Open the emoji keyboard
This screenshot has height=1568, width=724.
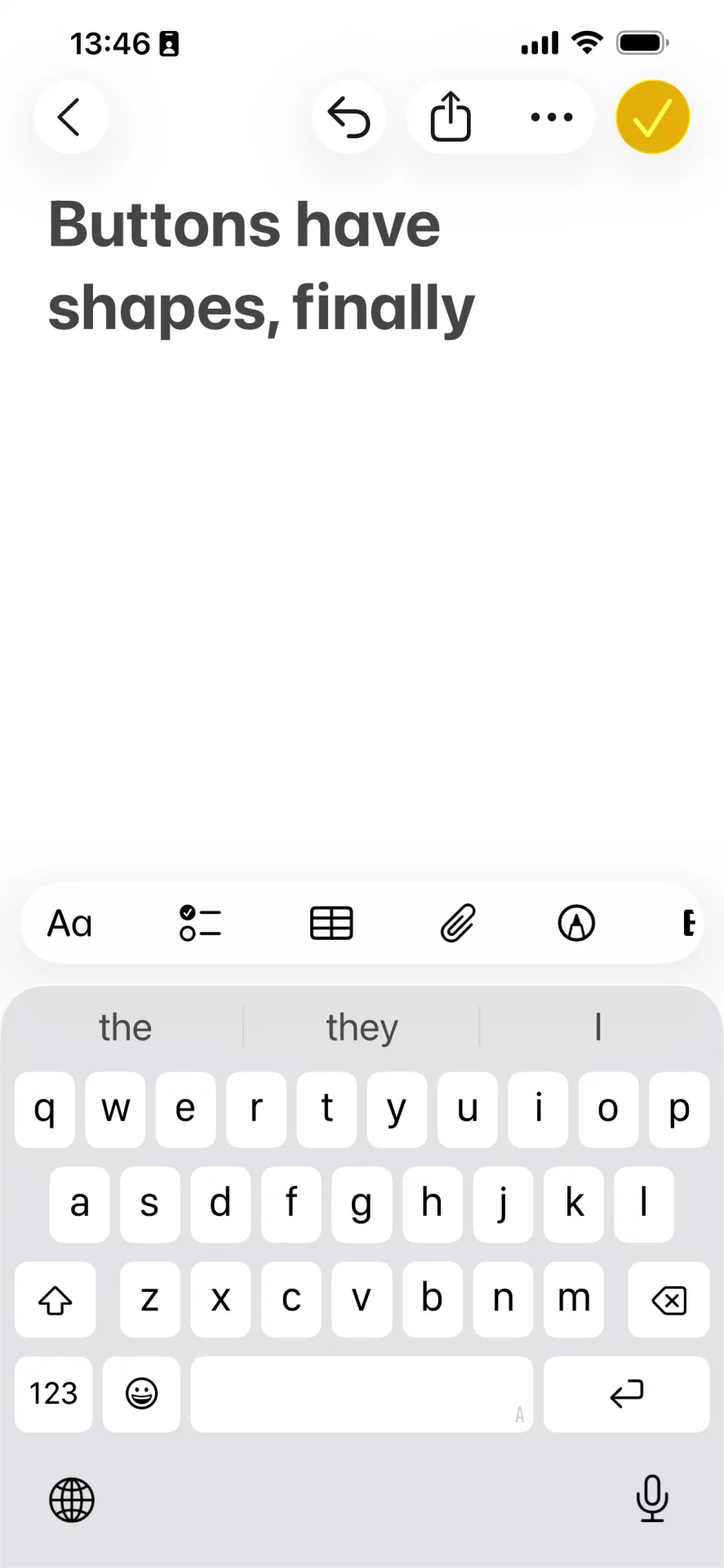141,1393
